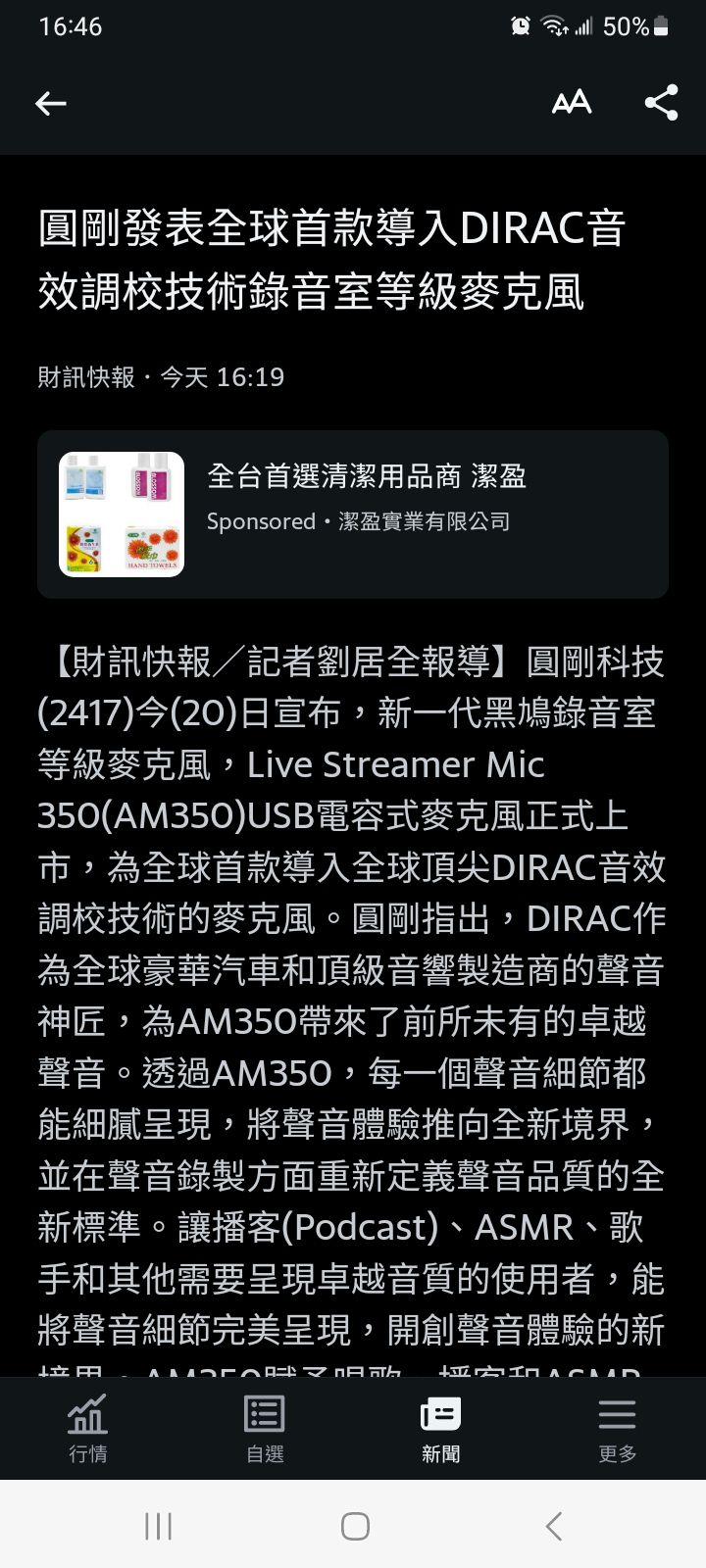Switch to the 行情 tab
The image size is (706, 1568).
coord(88,1429)
